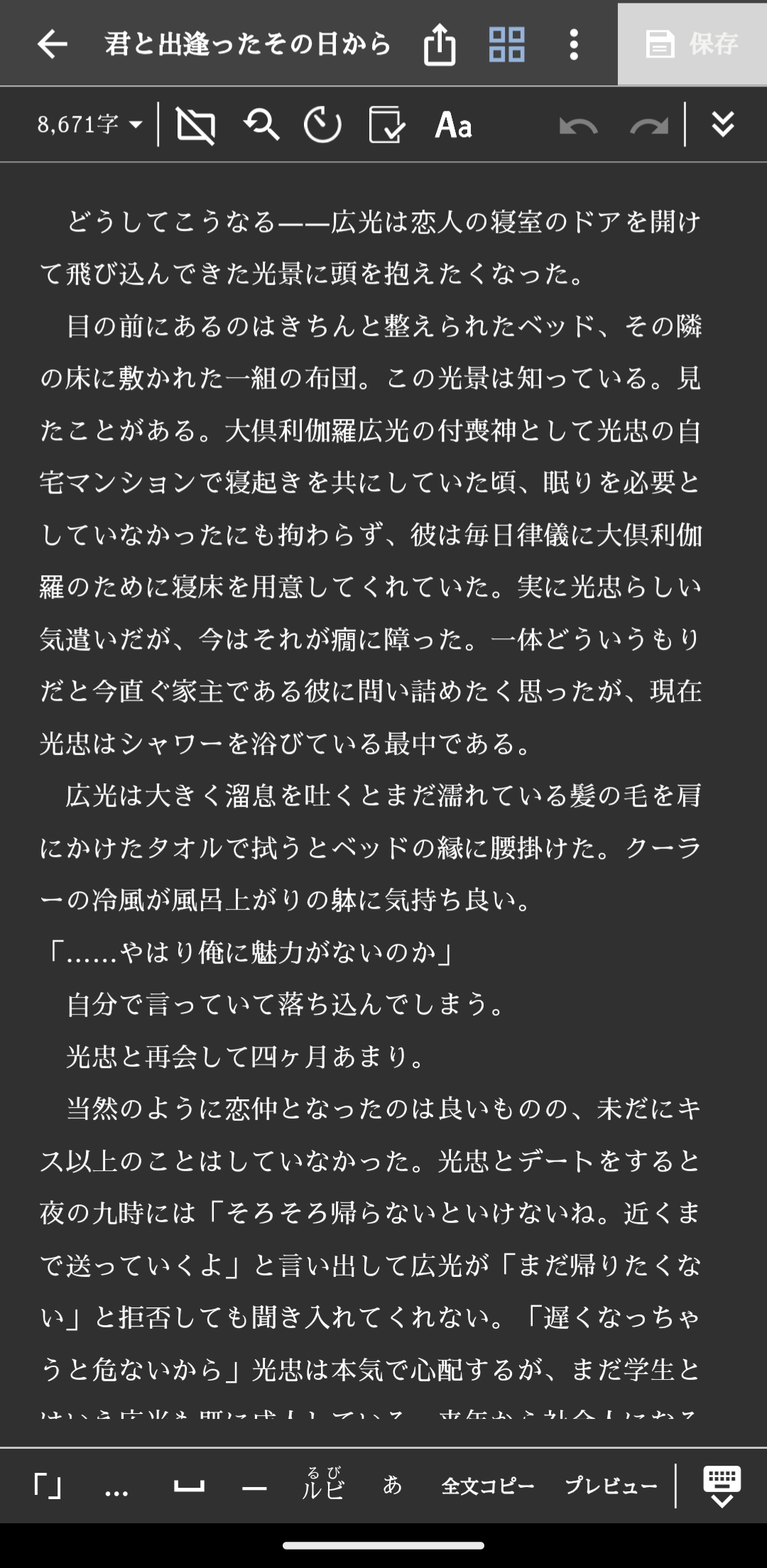Open the Aa font settings

(x=453, y=125)
